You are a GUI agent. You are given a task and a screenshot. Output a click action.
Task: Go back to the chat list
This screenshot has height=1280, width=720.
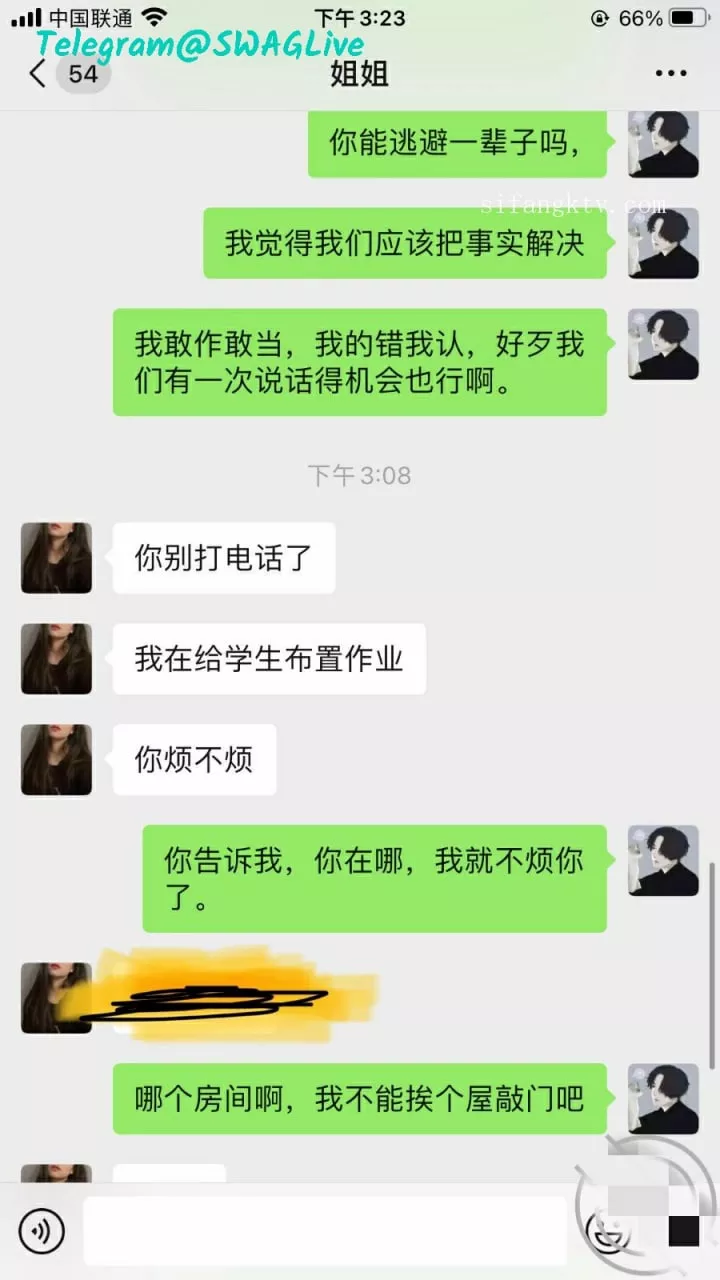tap(38, 74)
